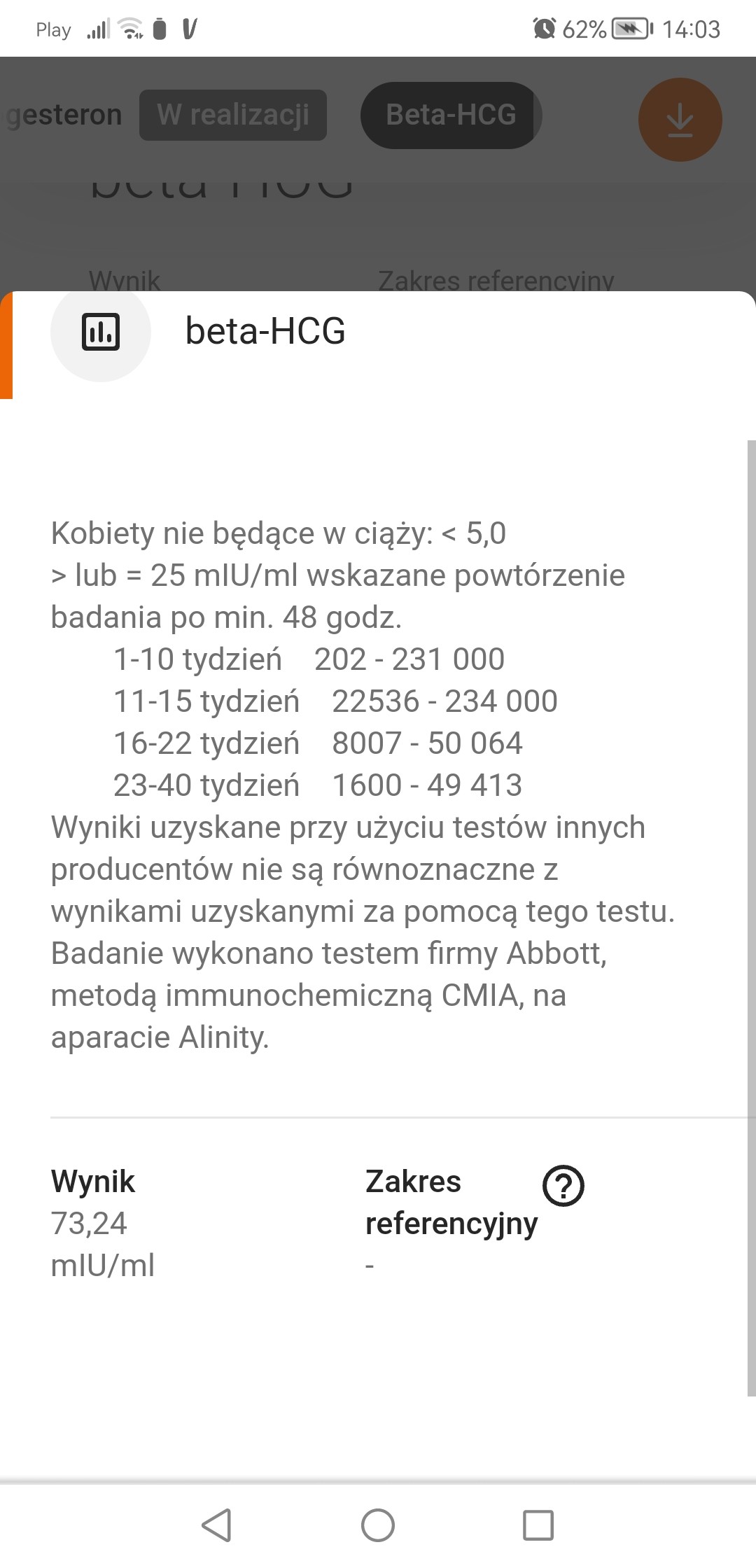
Task: Download the results with the orange button
Action: [680, 120]
